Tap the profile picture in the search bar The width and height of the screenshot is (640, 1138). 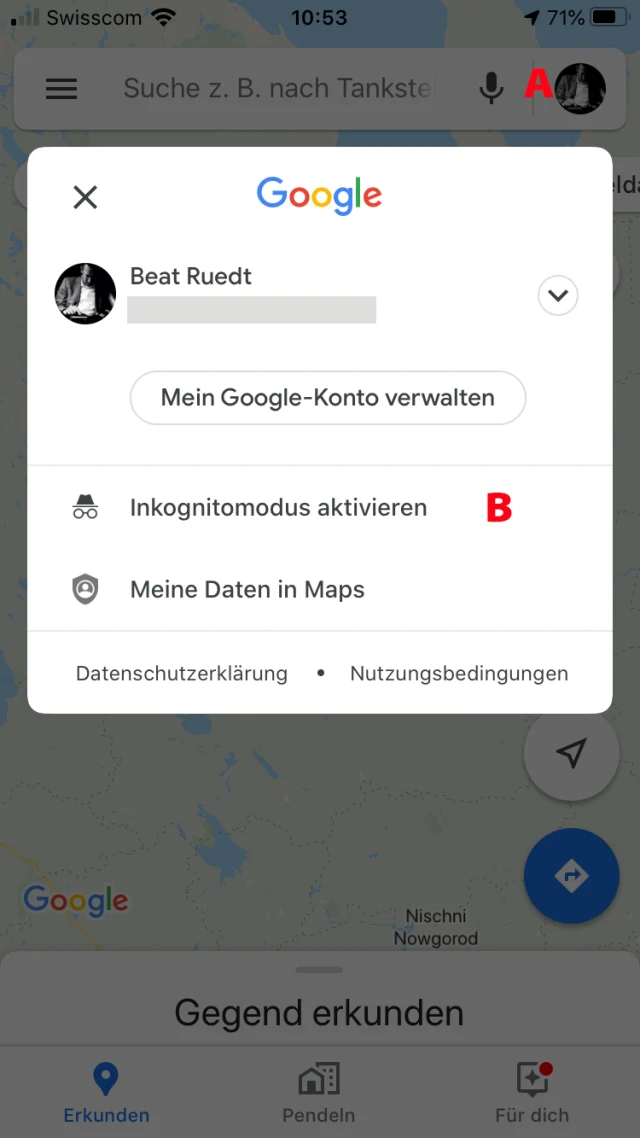tap(580, 88)
